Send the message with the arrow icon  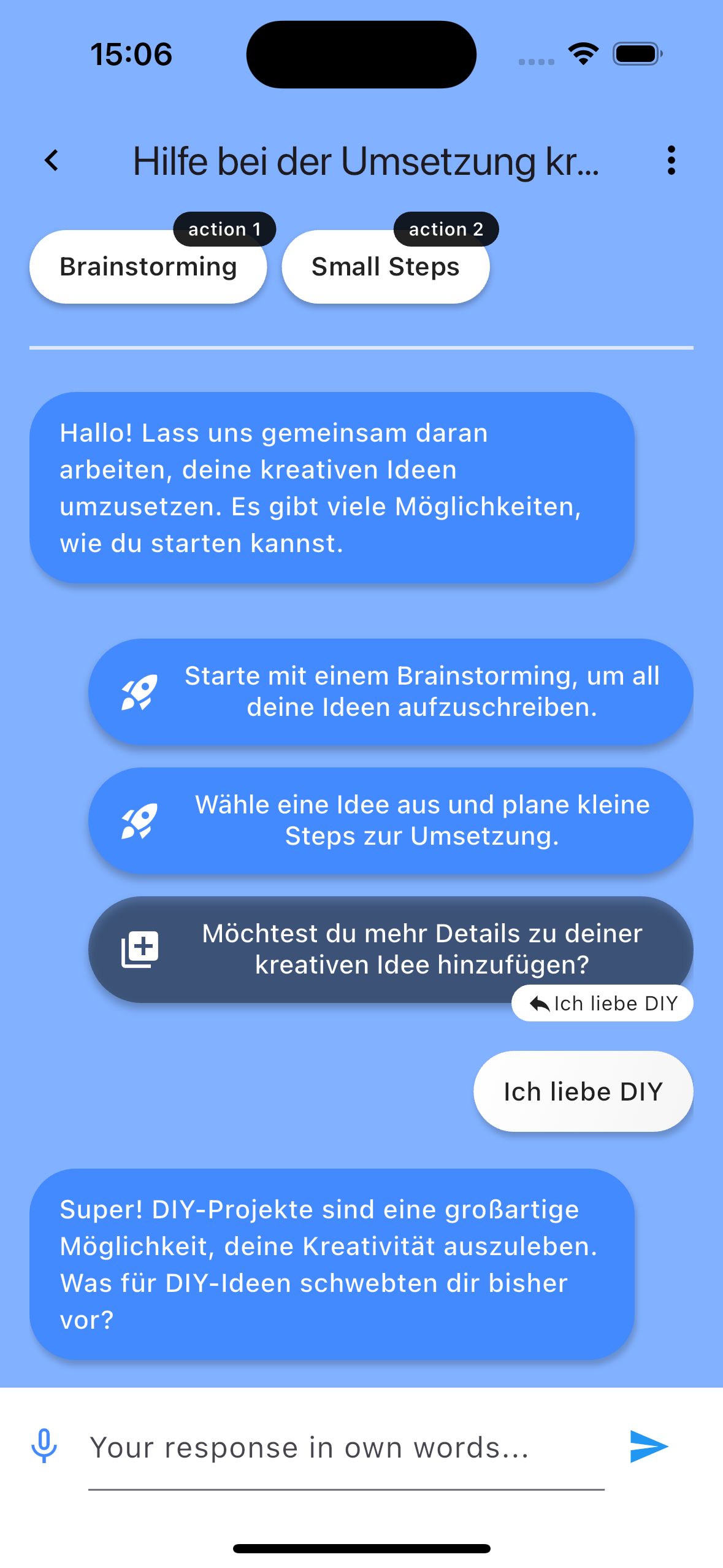(648, 1447)
